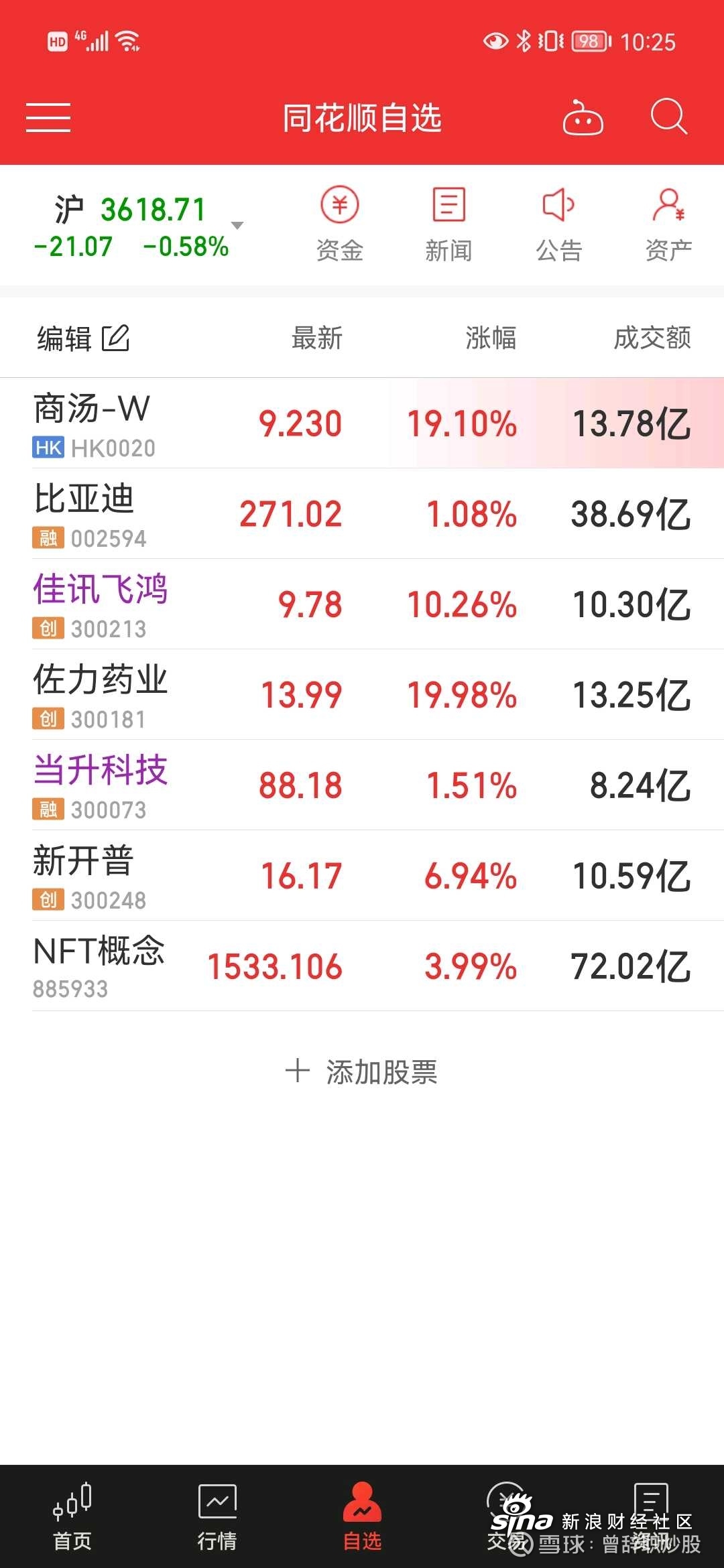Expand the 沪 index dropdown
The height and width of the screenshot is (1568, 724).
tap(237, 226)
